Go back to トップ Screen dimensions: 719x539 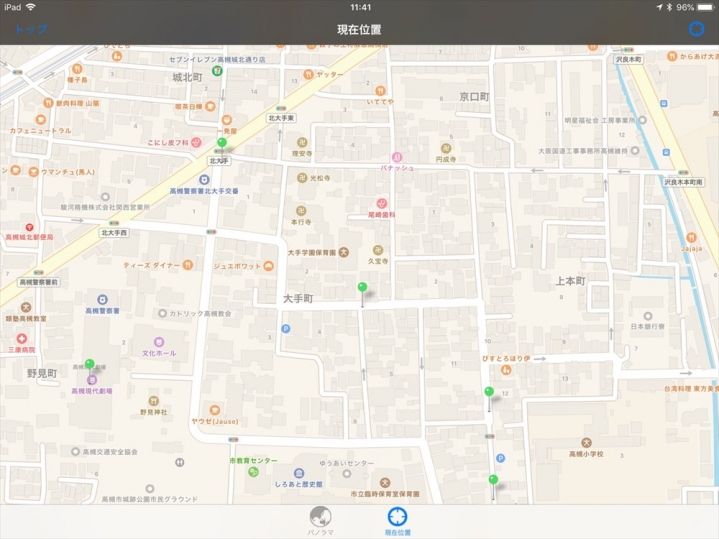[x=30, y=29]
